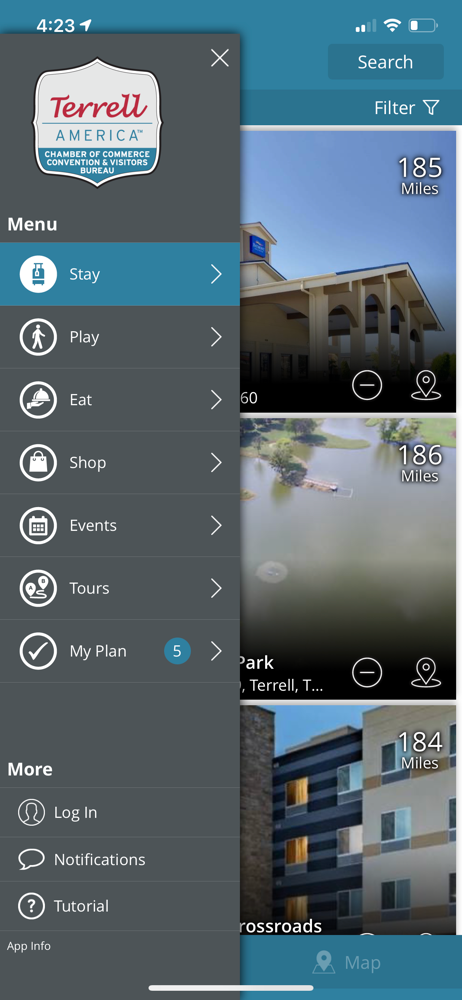
Task: Locate the 186 miles Park on map
Action: (x=426, y=672)
